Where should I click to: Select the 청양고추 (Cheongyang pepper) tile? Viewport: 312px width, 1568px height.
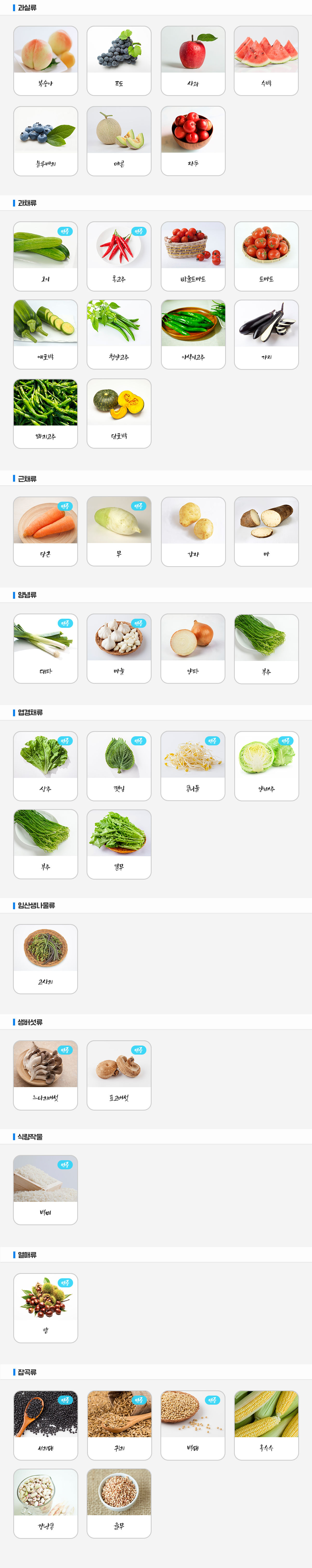(x=119, y=334)
